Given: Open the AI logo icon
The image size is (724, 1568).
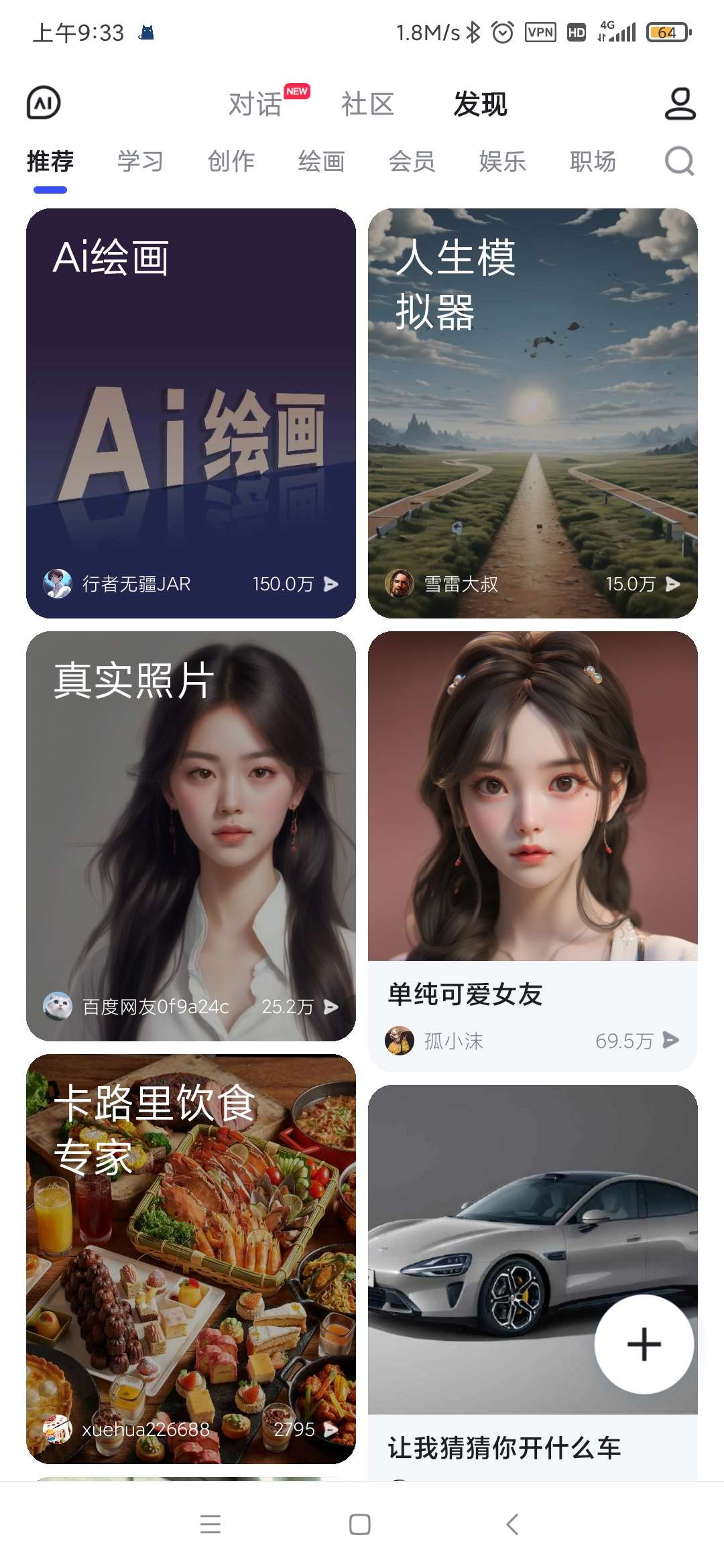Looking at the screenshot, I should pyautogui.click(x=44, y=103).
